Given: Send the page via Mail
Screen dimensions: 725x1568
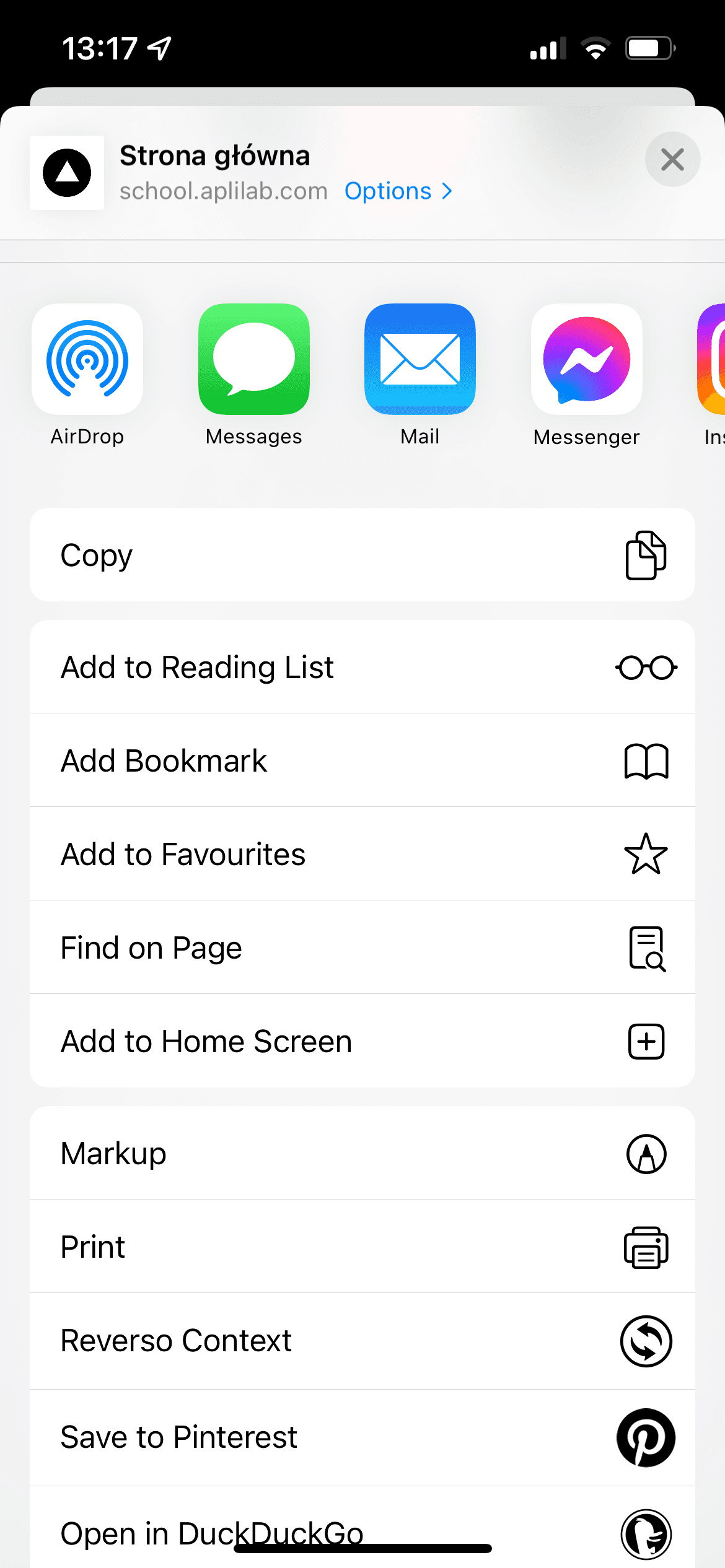Looking at the screenshot, I should [x=420, y=374].
